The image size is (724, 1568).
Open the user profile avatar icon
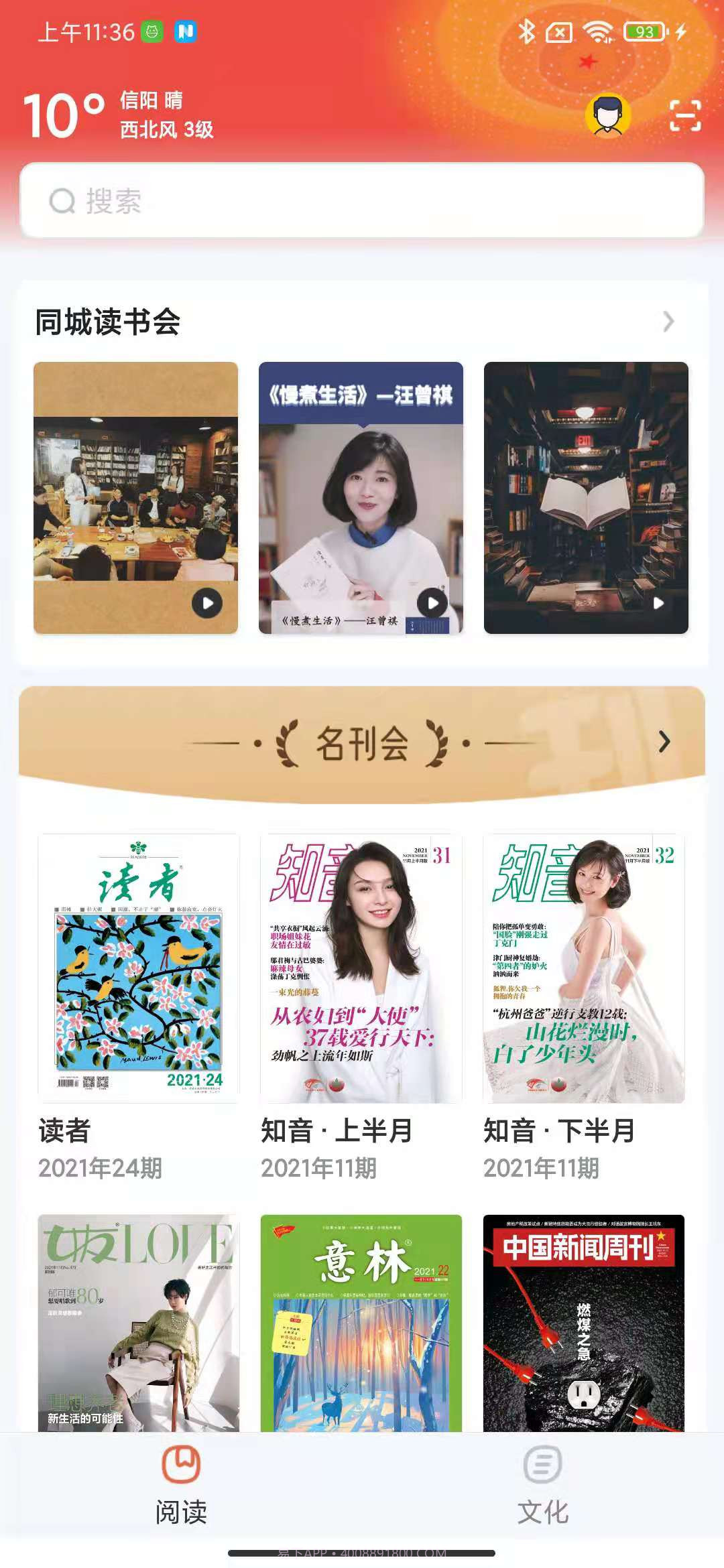tap(607, 115)
